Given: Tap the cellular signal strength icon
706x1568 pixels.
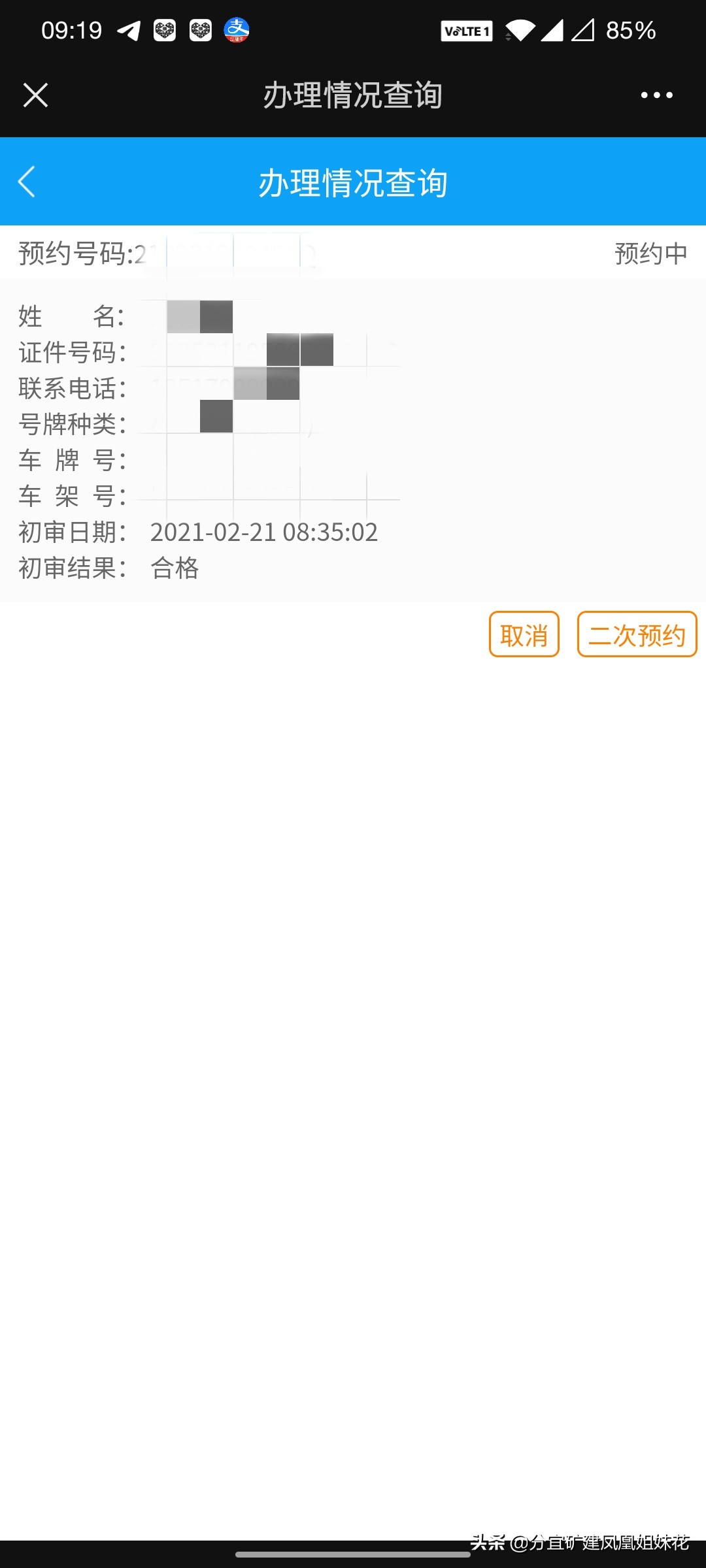Looking at the screenshot, I should tap(552, 31).
